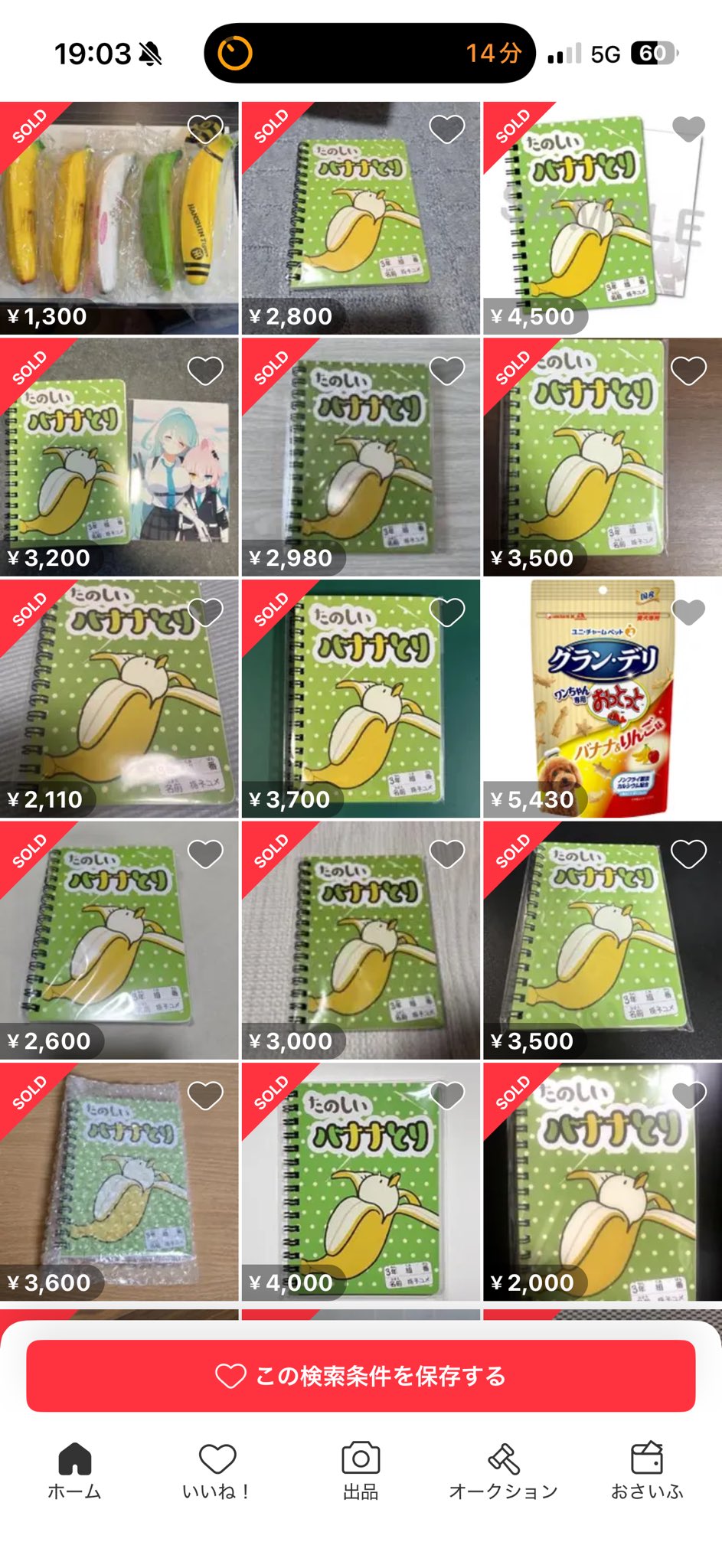Open the Dynamic Island timer activity
This screenshot has height=1568, width=722.
coord(369,53)
